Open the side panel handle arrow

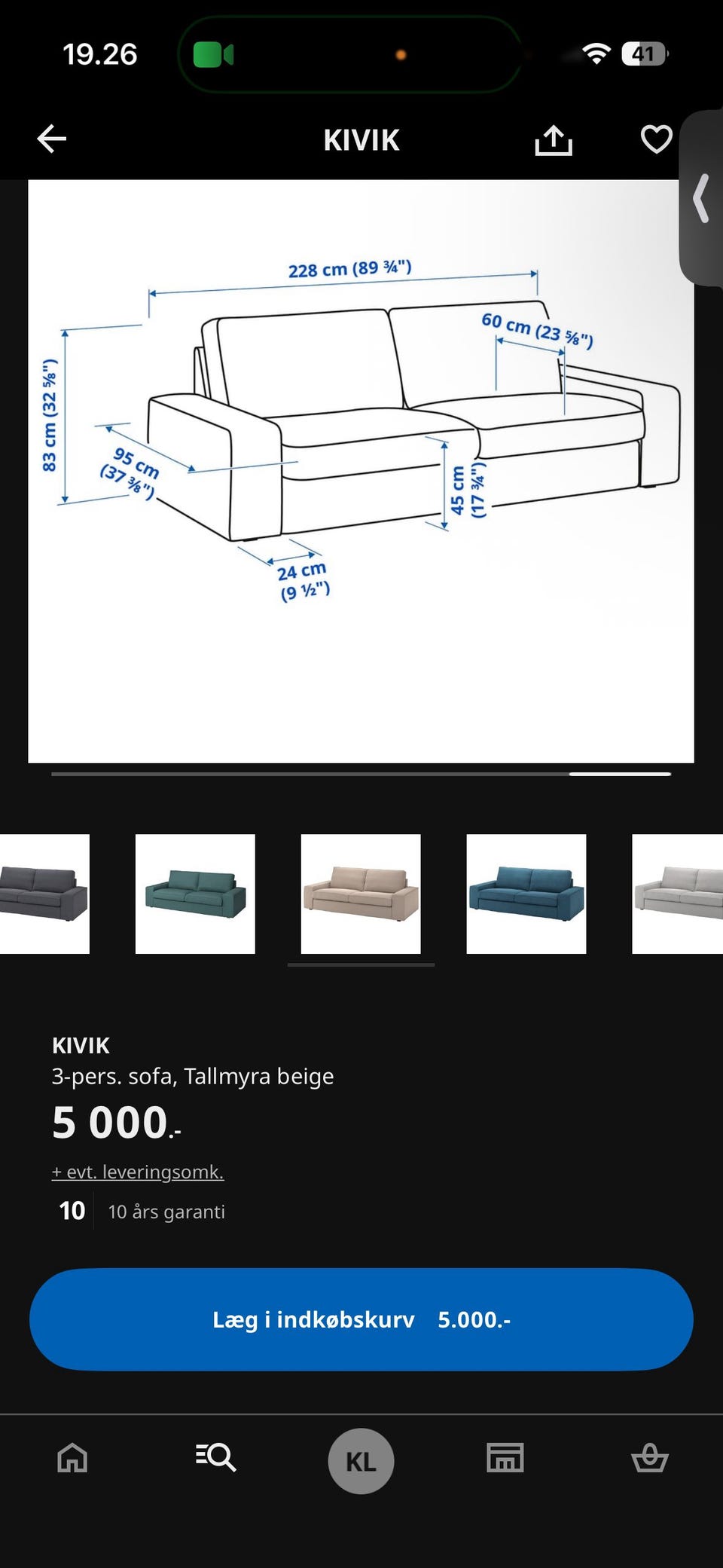pos(702,198)
